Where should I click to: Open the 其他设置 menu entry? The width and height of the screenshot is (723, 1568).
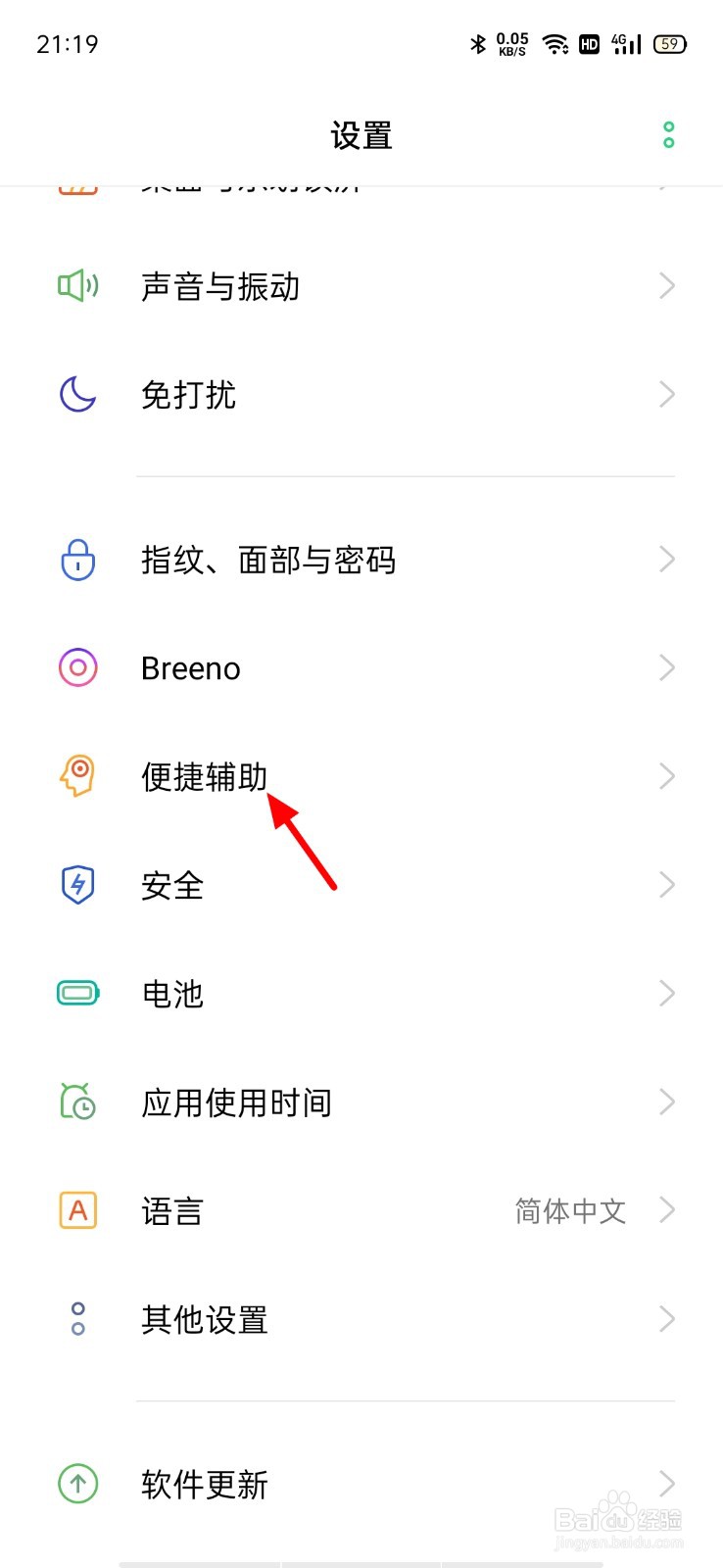tap(203, 1319)
